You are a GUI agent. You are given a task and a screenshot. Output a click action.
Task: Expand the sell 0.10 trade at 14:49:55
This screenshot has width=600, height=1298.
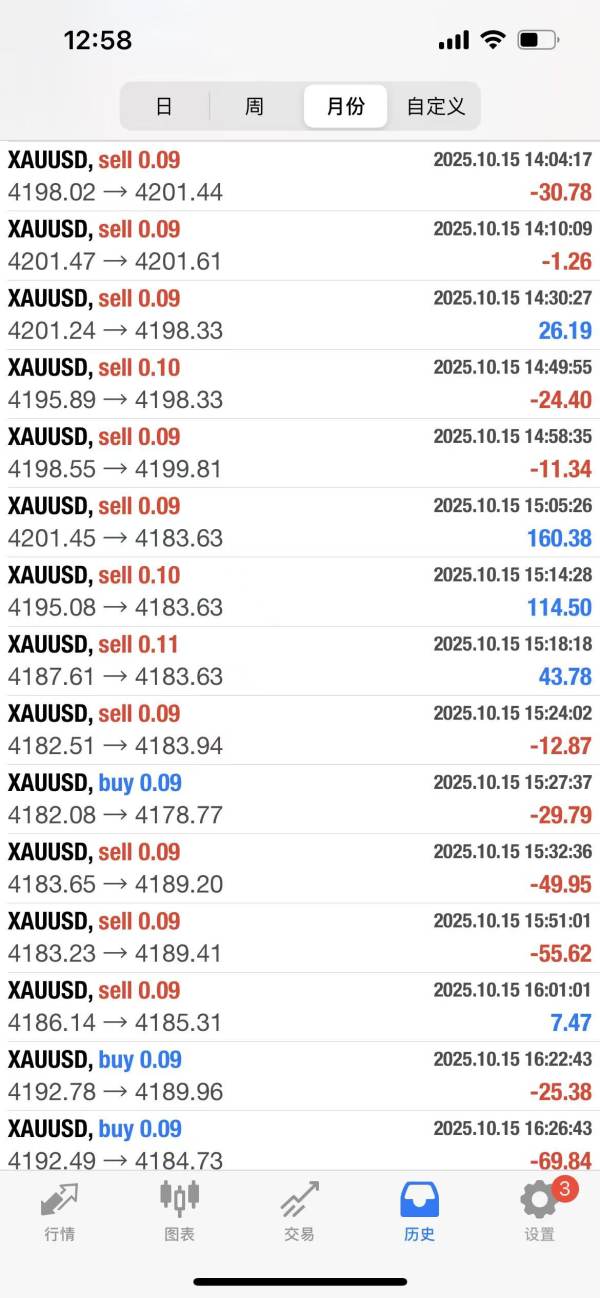(300, 383)
